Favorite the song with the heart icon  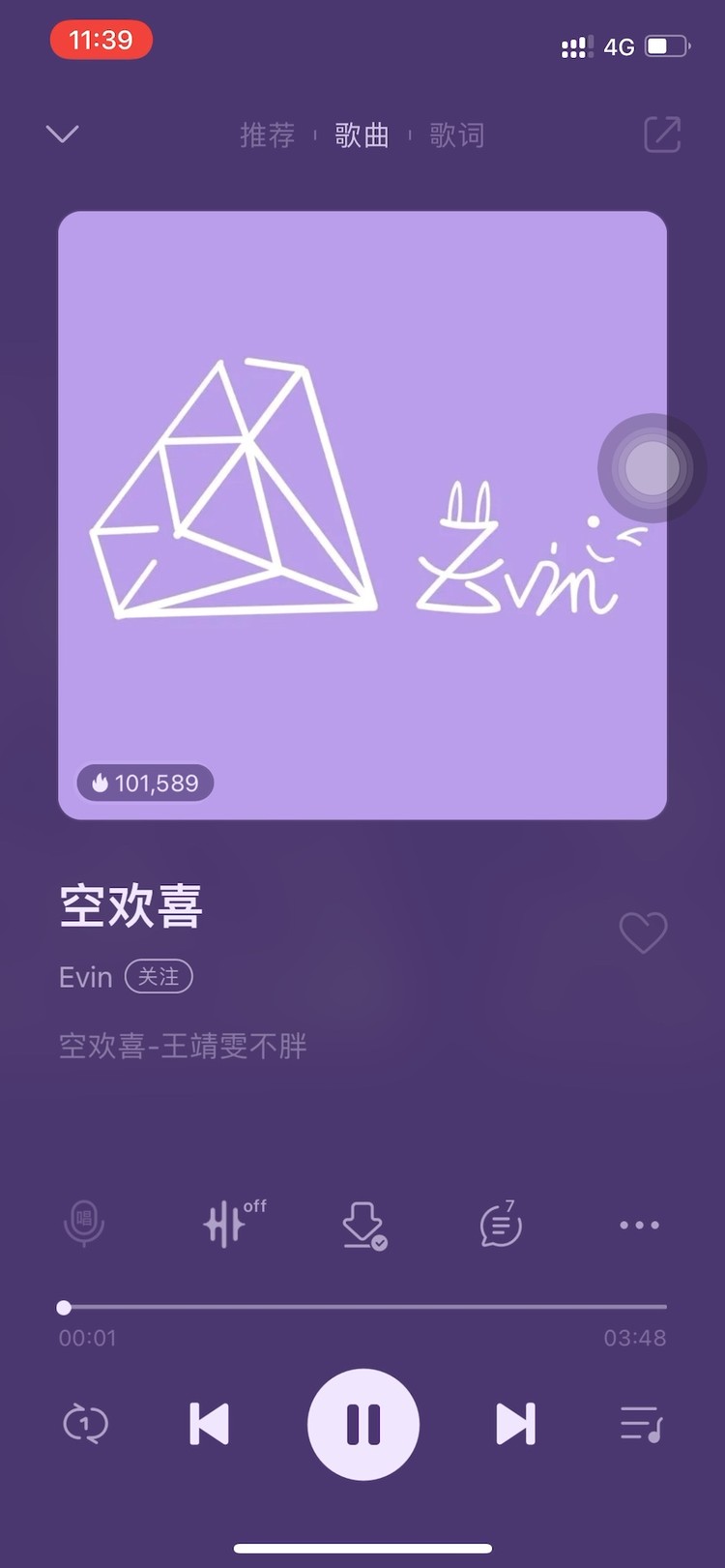point(643,933)
